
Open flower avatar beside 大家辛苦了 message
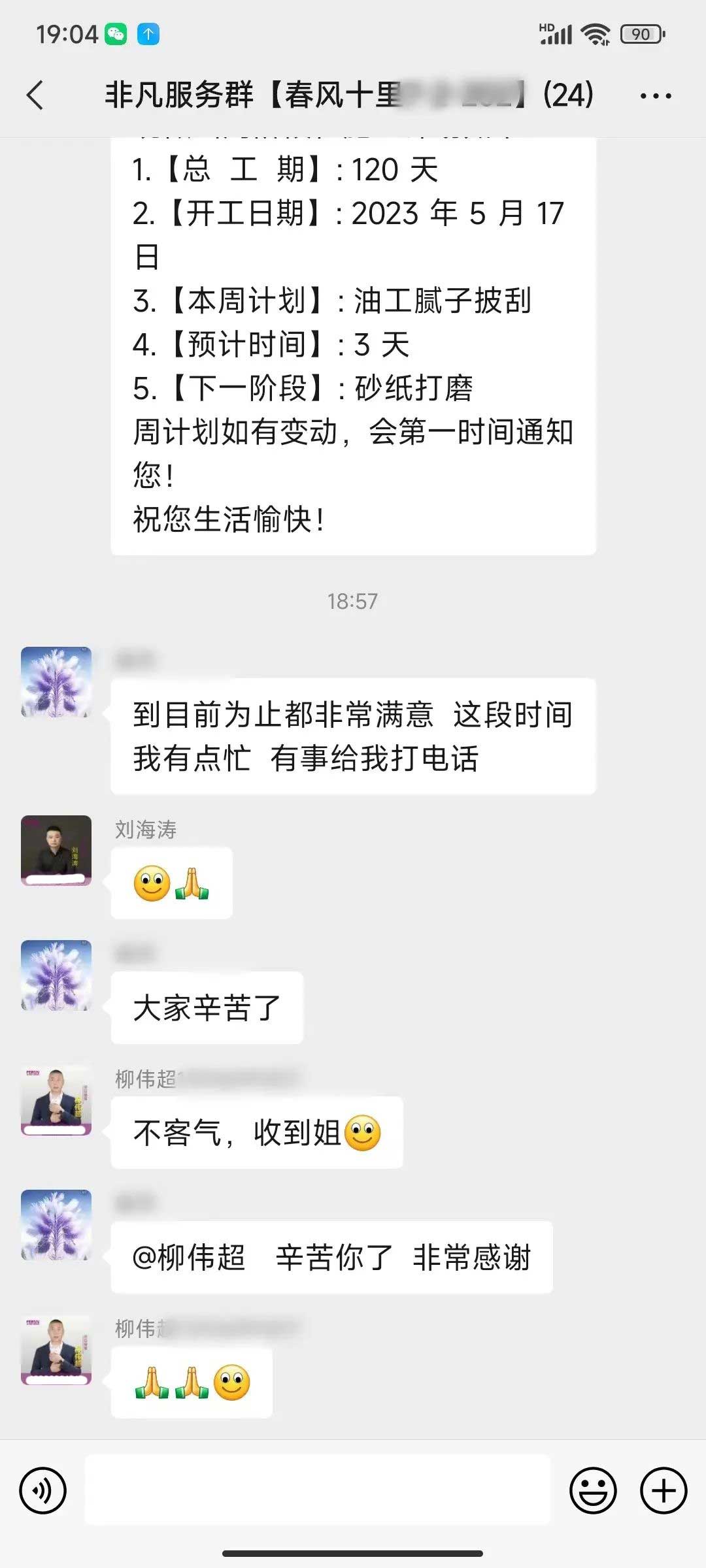coord(56,975)
